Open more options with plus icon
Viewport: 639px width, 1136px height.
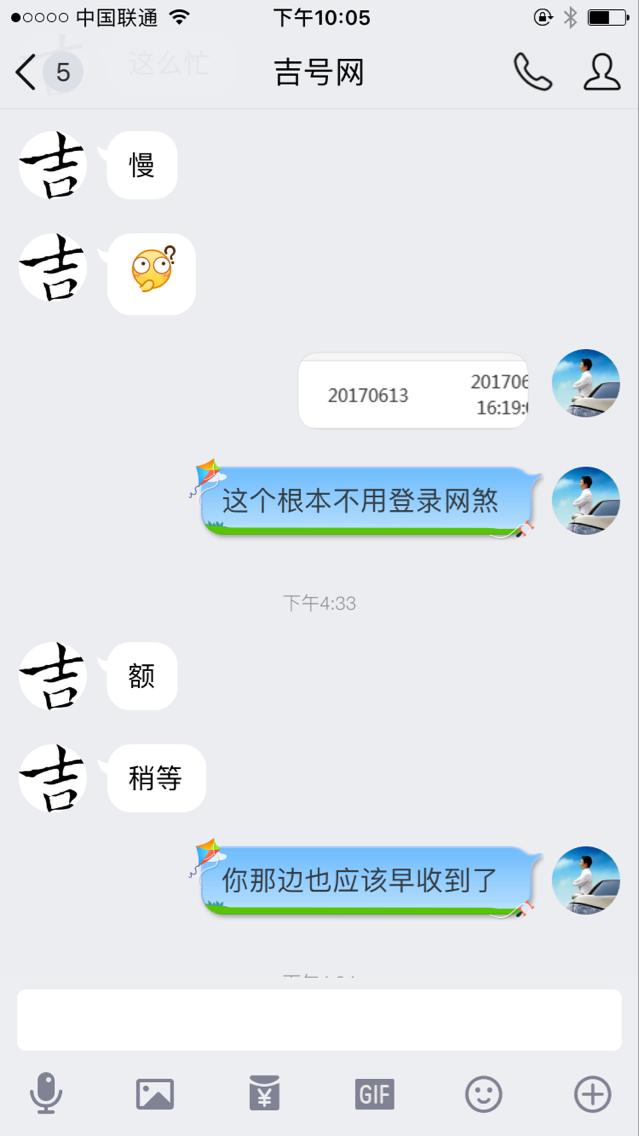[592, 1094]
